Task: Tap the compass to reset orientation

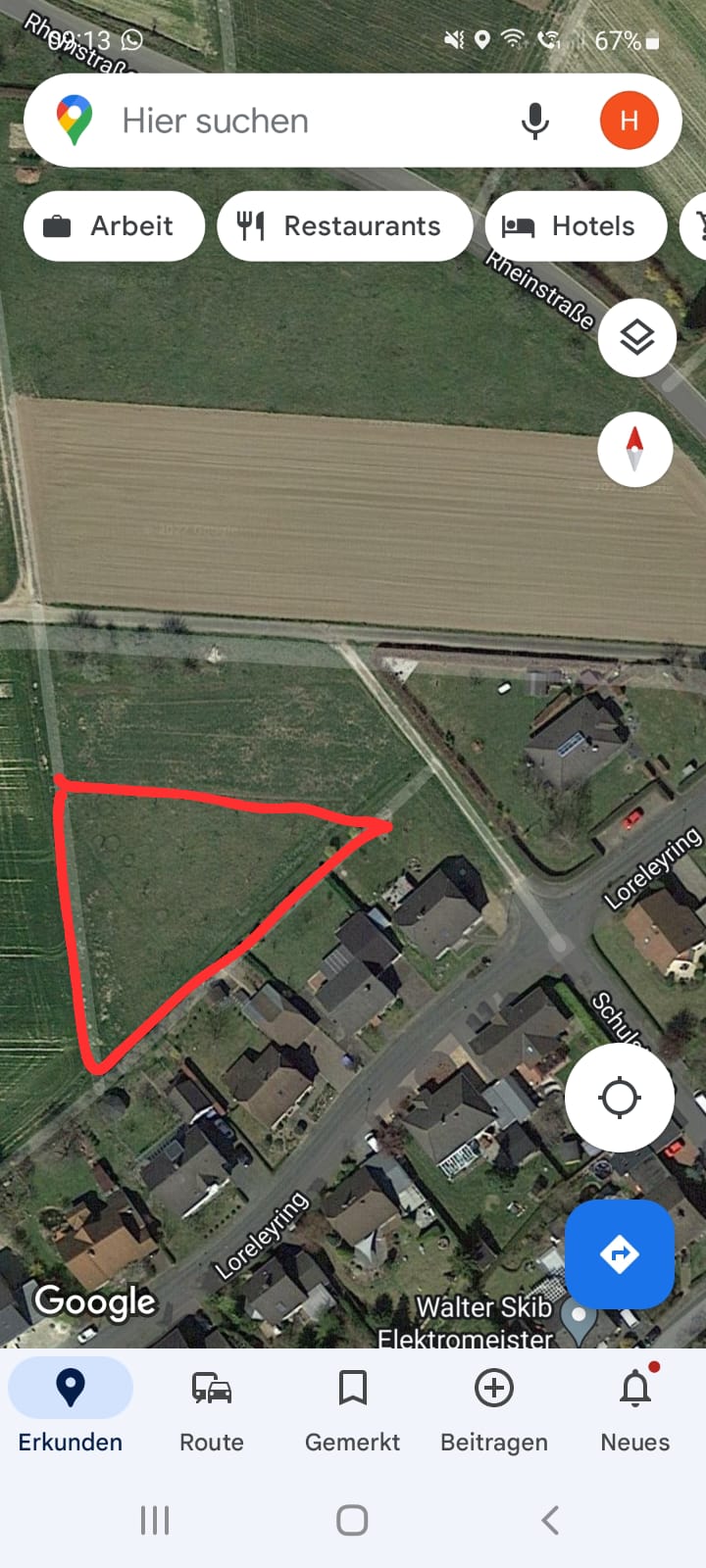Action: pyautogui.click(x=635, y=450)
